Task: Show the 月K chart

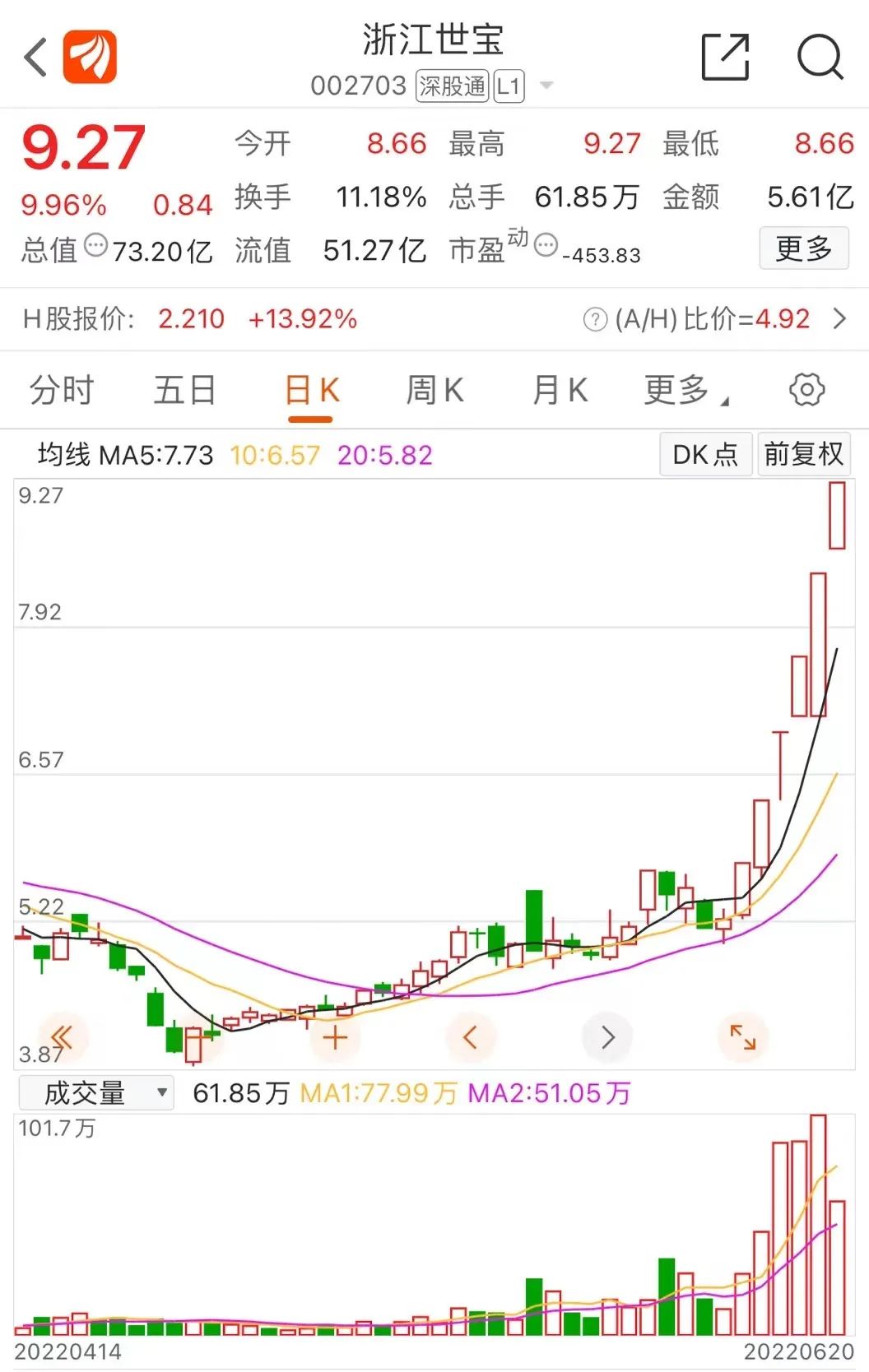Action: coord(560,390)
